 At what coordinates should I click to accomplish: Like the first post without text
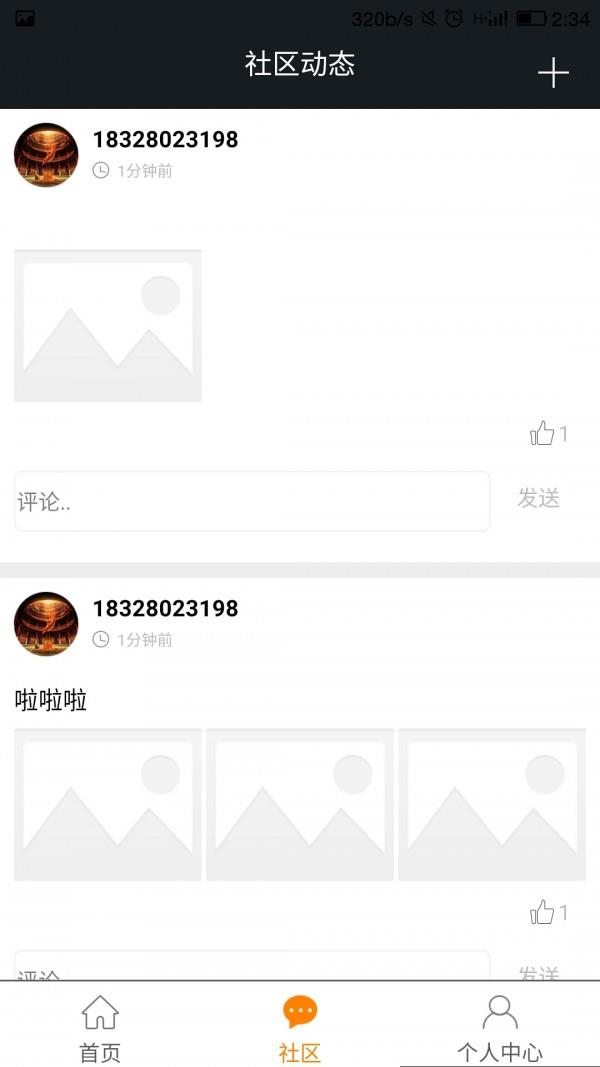click(x=543, y=433)
